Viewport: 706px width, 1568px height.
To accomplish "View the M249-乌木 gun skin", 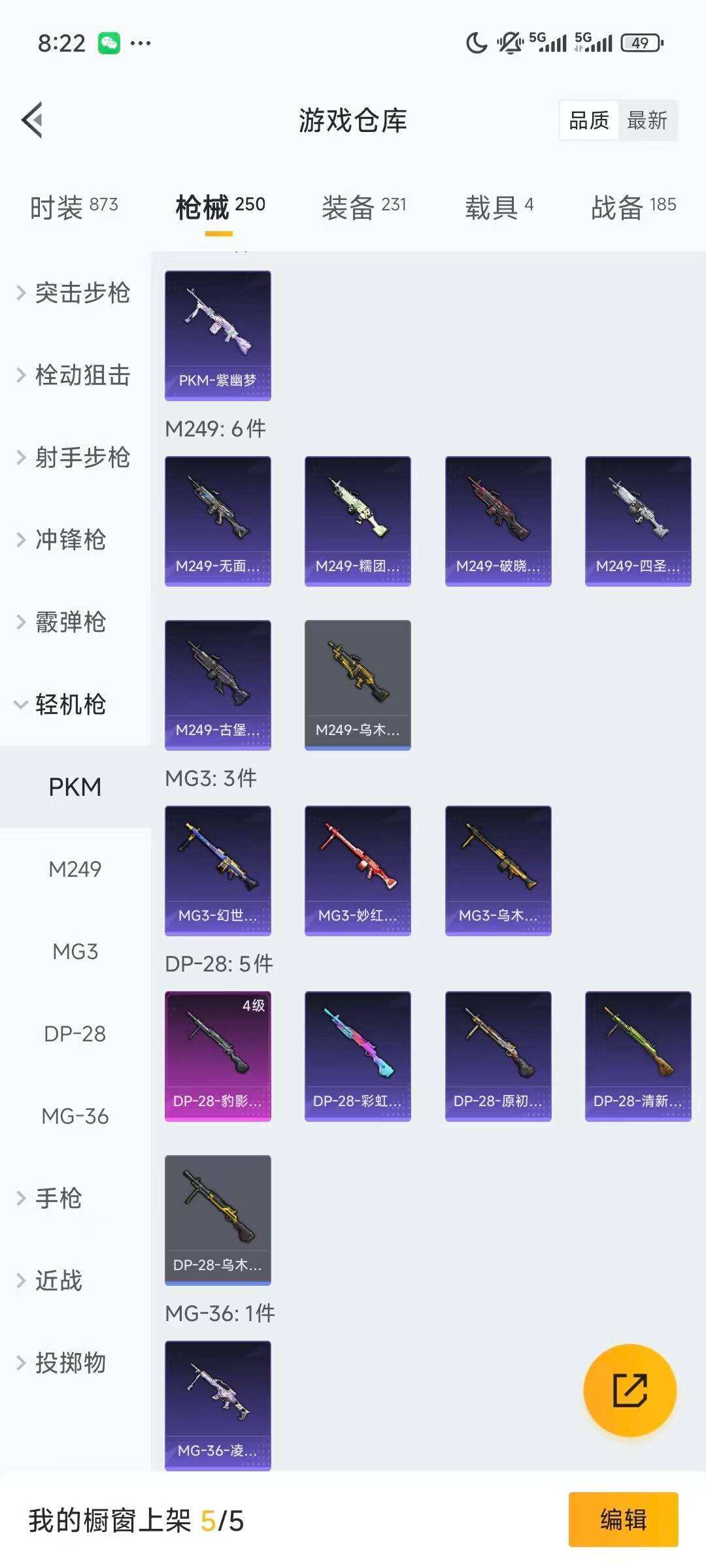I will pos(358,685).
